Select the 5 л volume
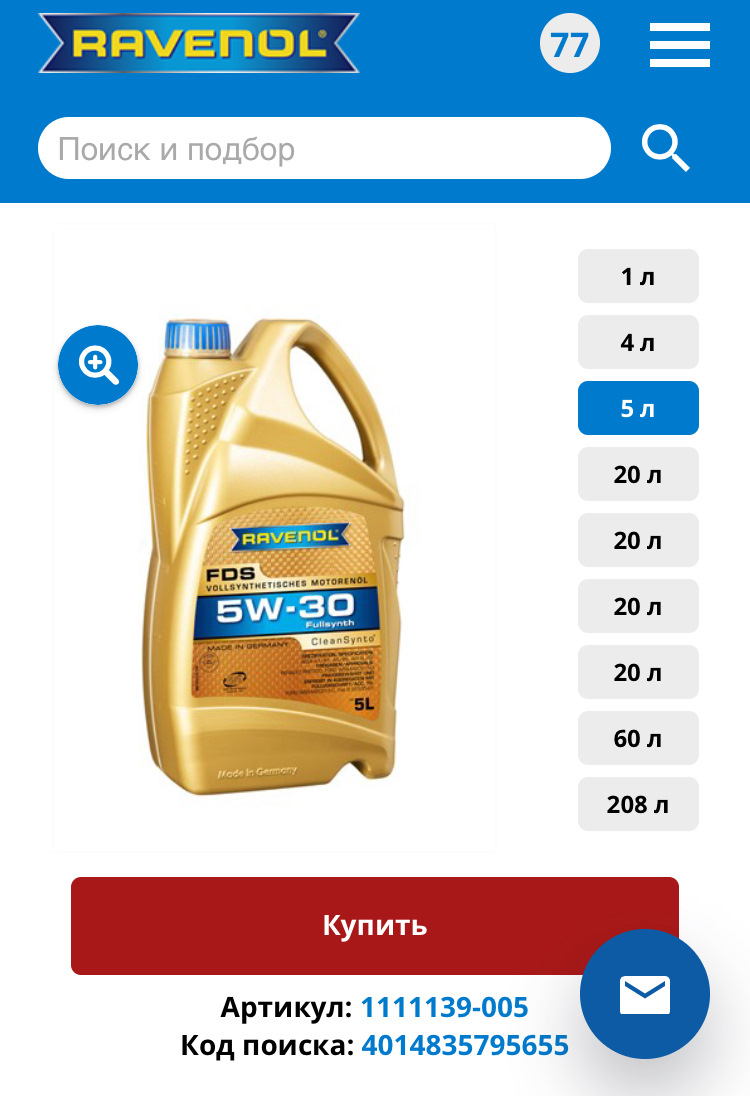 click(638, 408)
